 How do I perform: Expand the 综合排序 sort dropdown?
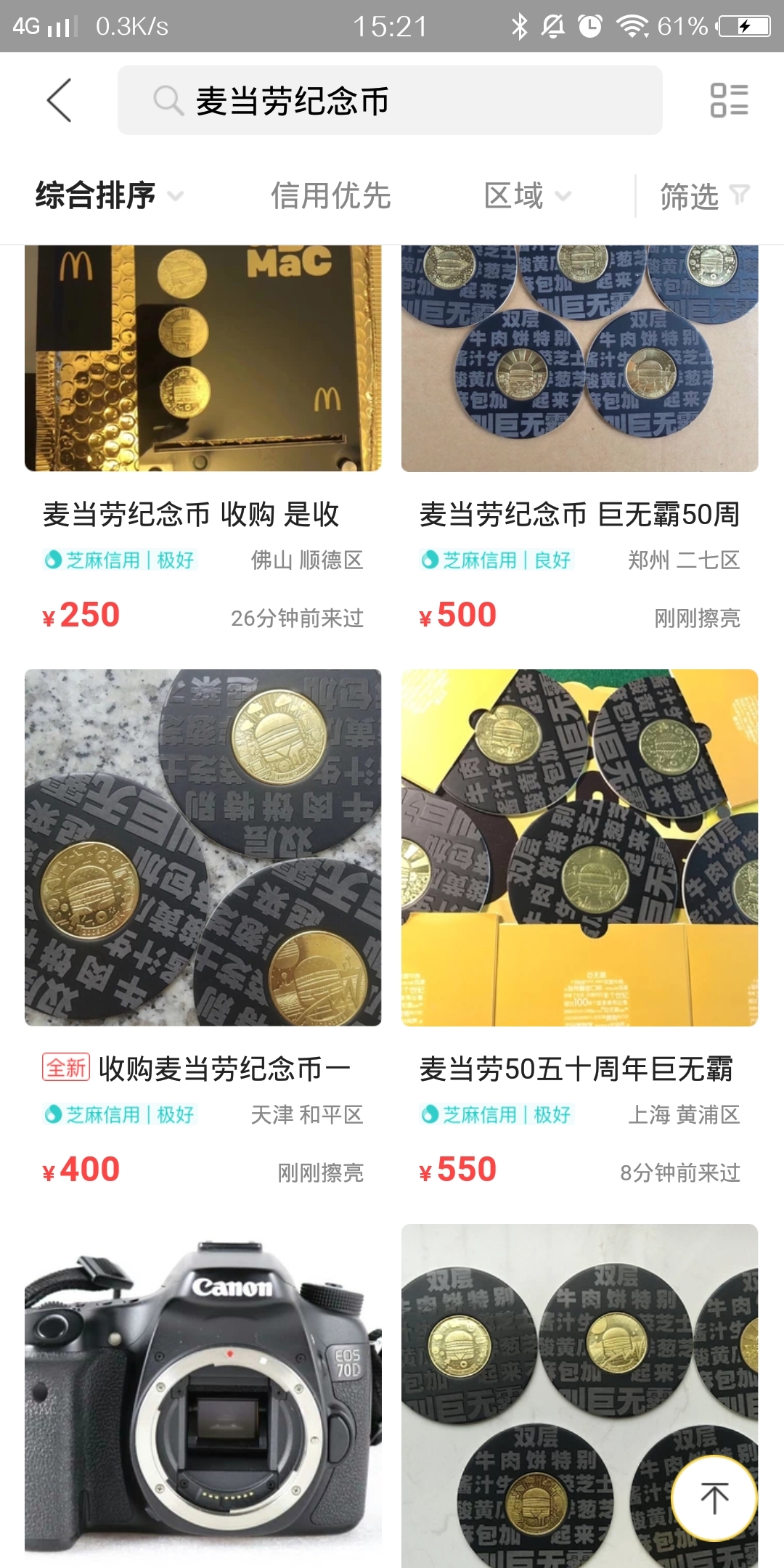click(109, 196)
